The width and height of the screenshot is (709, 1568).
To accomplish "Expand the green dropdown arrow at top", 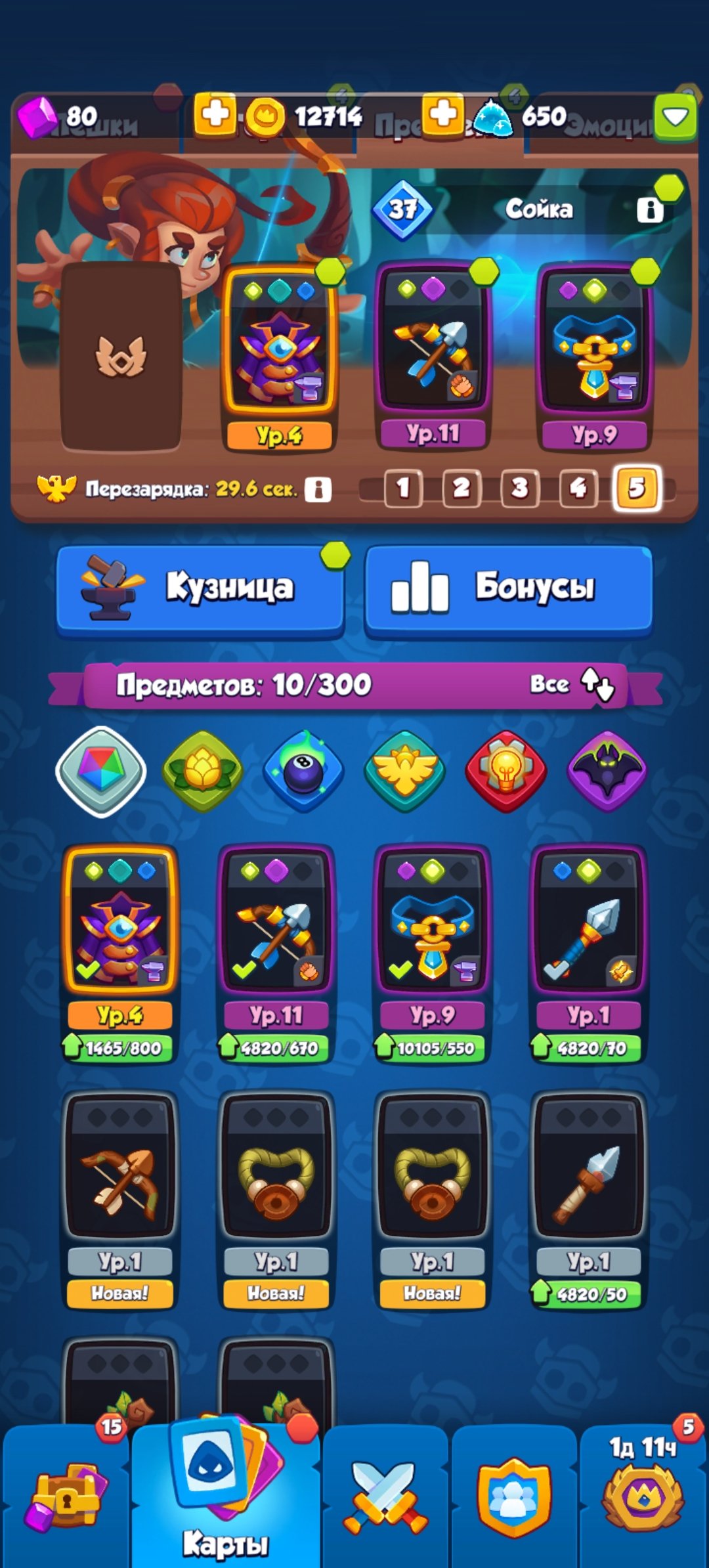I will click(x=675, y=117).
